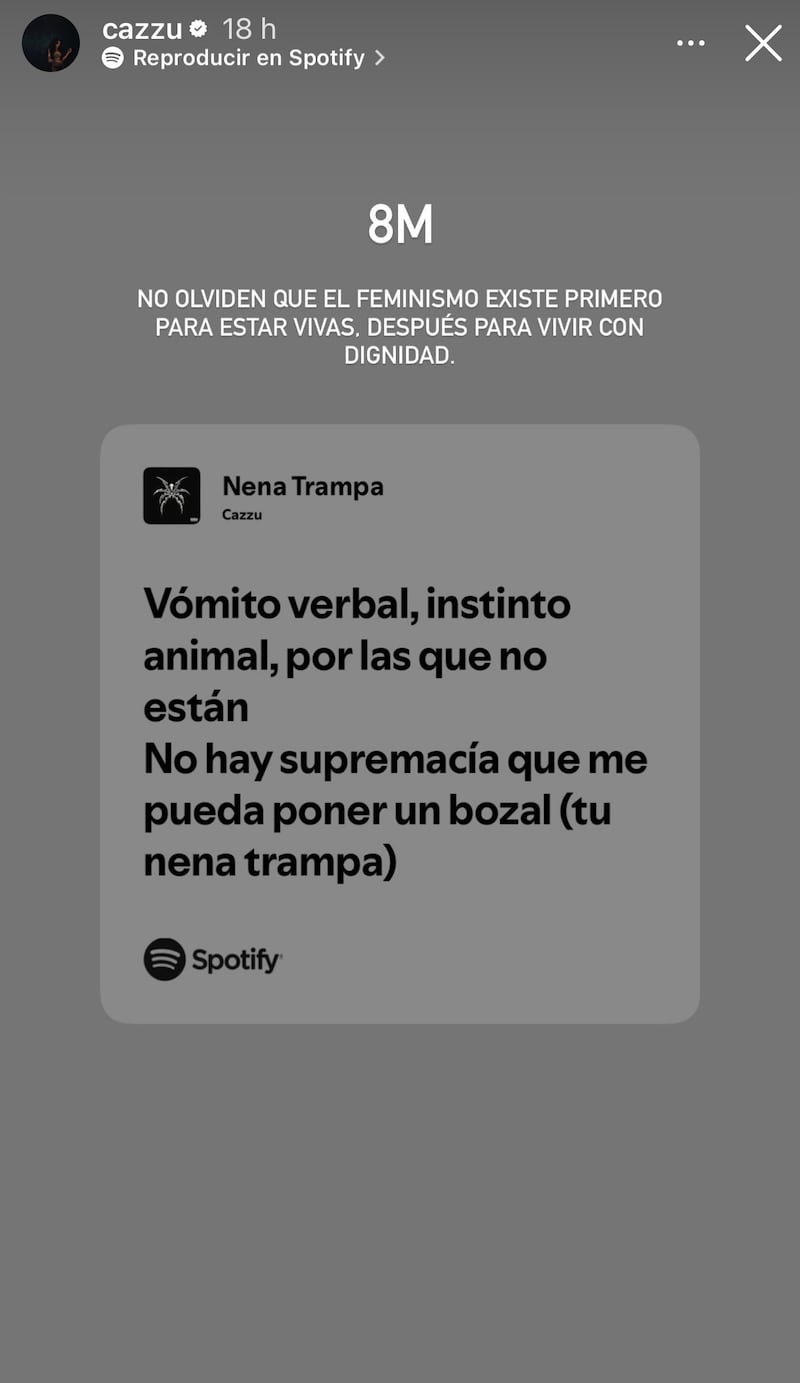Viewport: 800px width, 1383px height.
Task: Click the Spotify icon next to Reproducir en Spotify
Action: 113,59
